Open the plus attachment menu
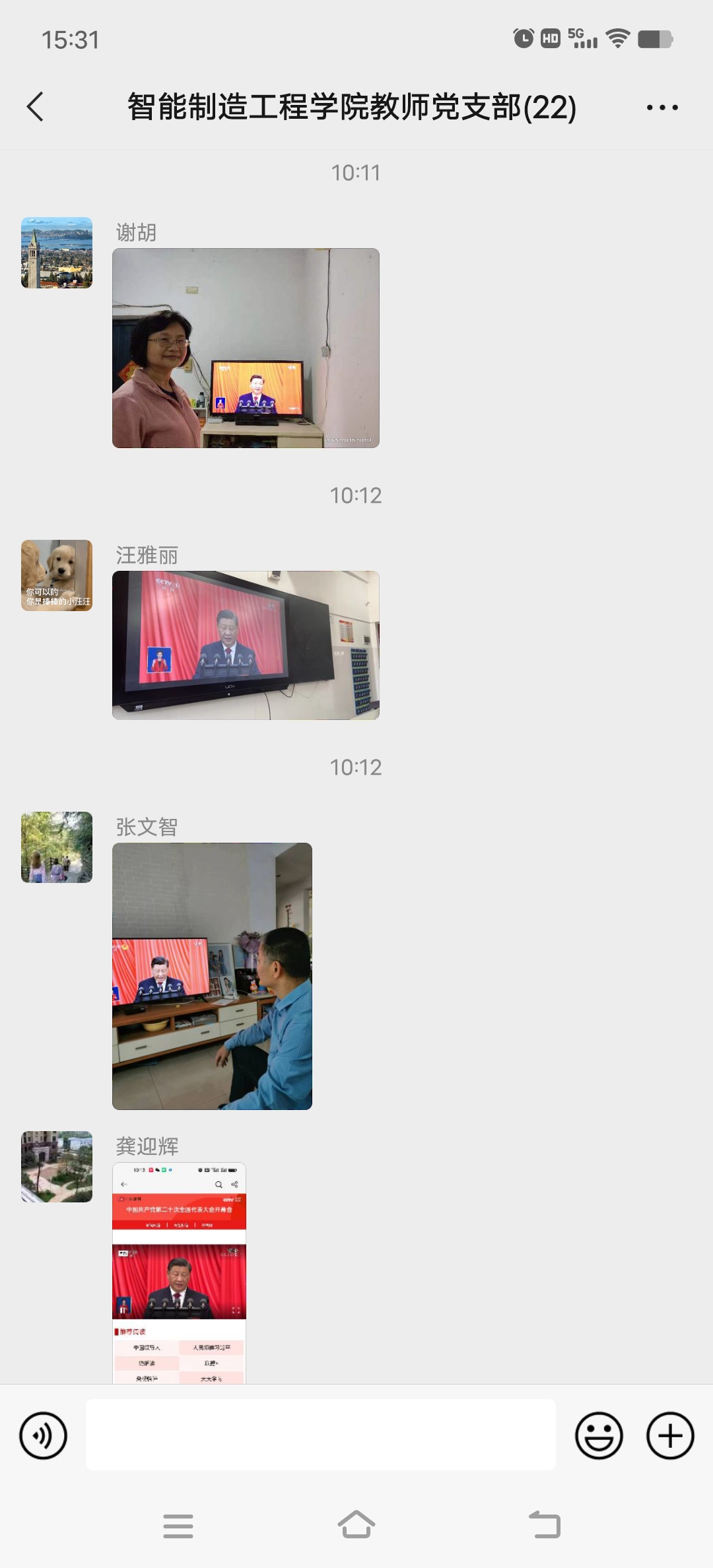 [670, 1435]
